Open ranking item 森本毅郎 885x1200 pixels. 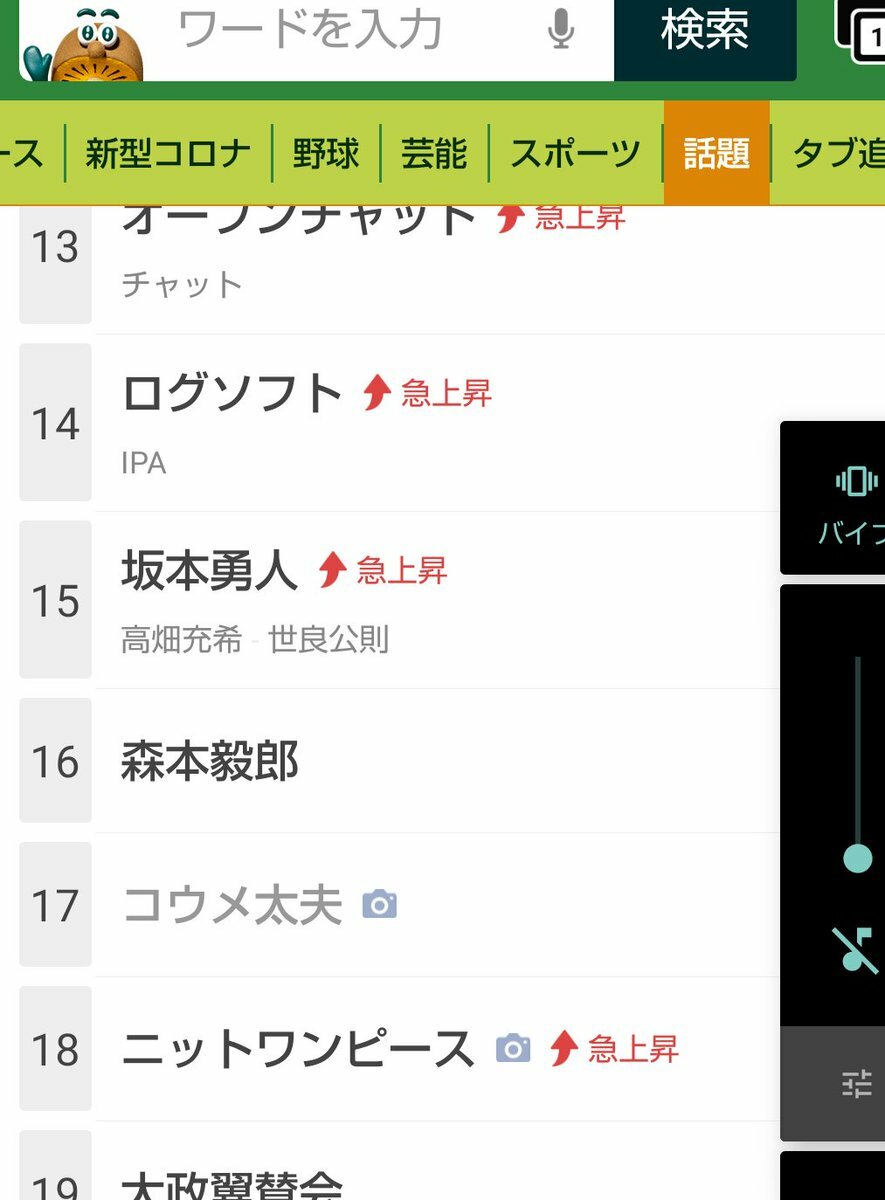[x=210, y=762]
